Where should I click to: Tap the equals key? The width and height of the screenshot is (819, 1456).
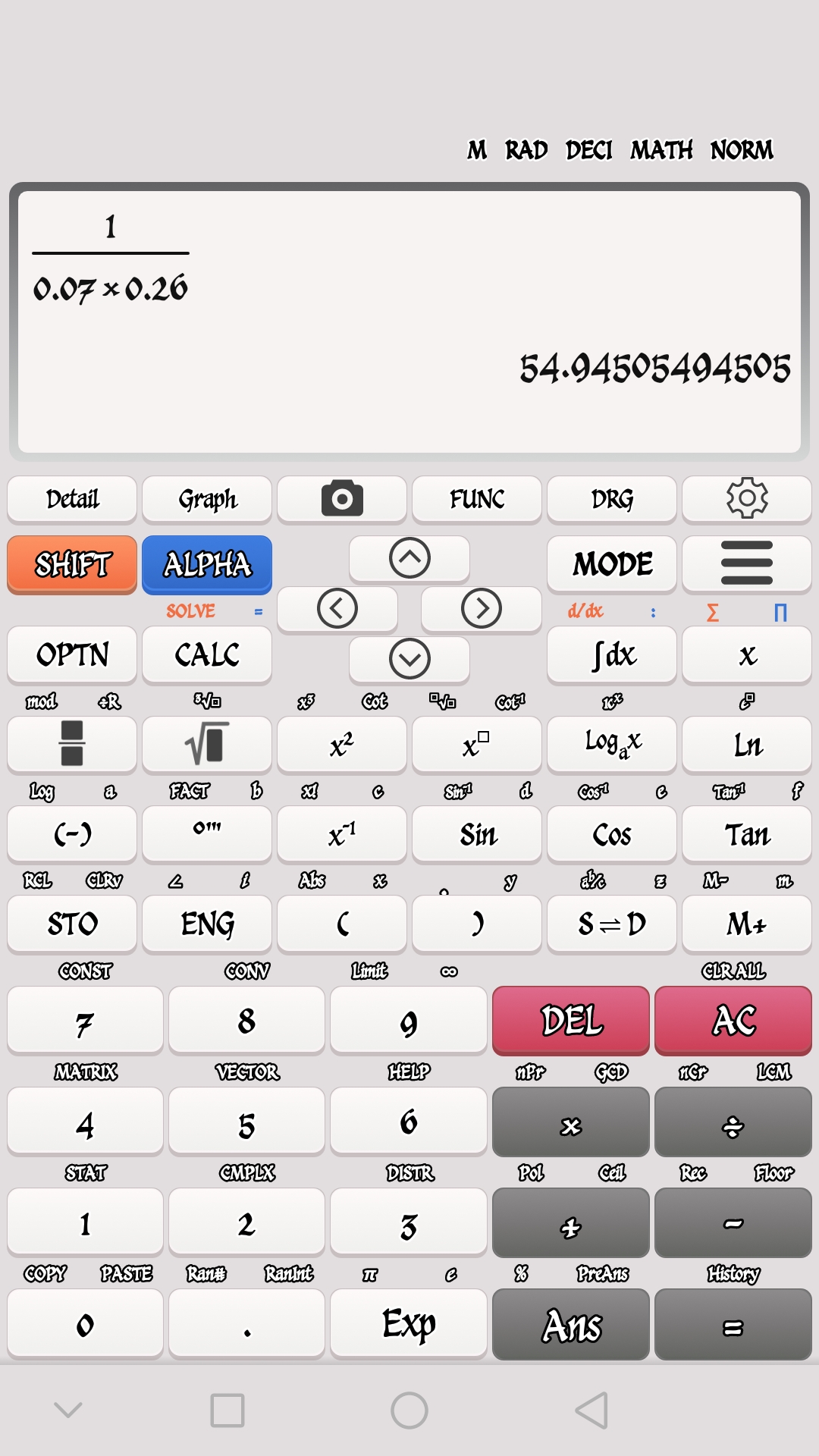point(733,1326)
